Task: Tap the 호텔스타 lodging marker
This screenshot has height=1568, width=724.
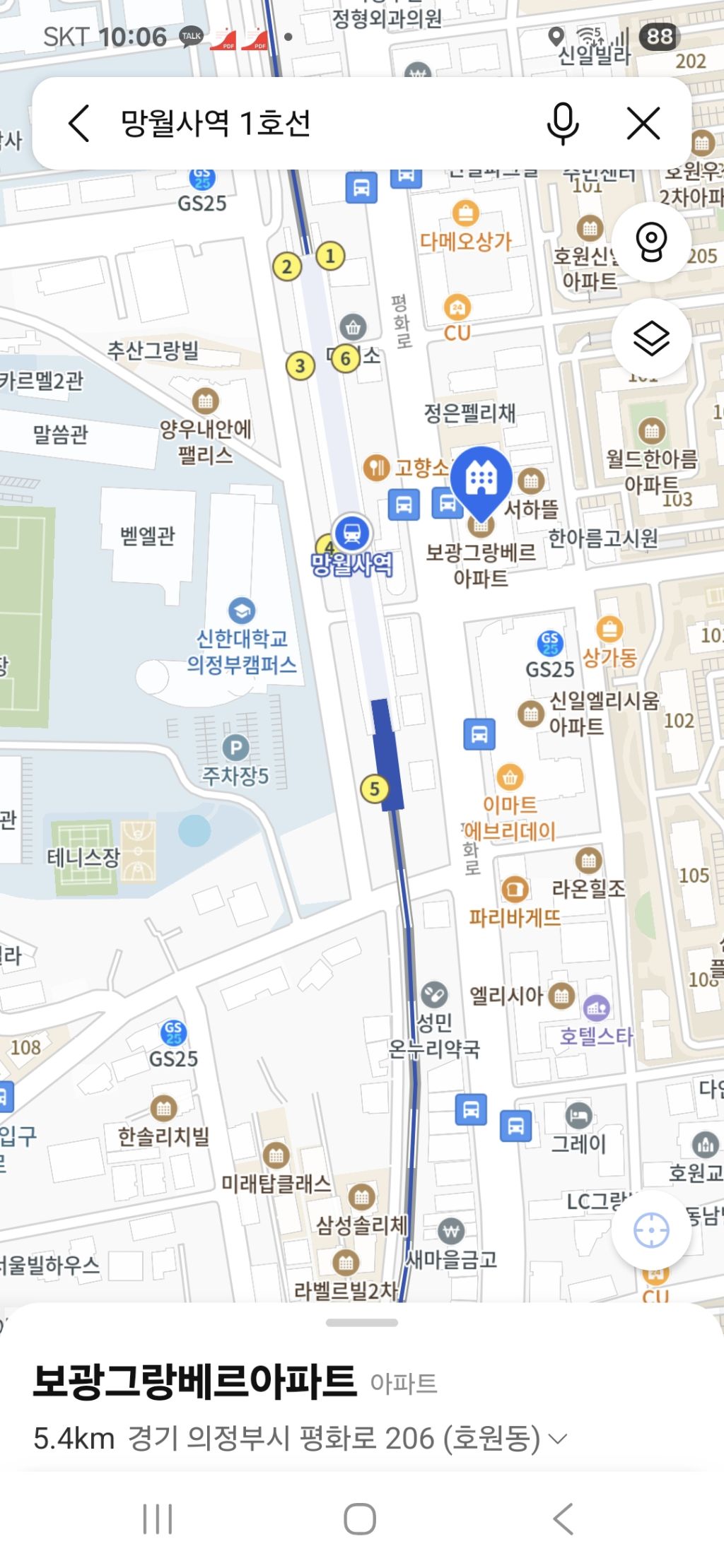Action: click(x=597, y=1008)
